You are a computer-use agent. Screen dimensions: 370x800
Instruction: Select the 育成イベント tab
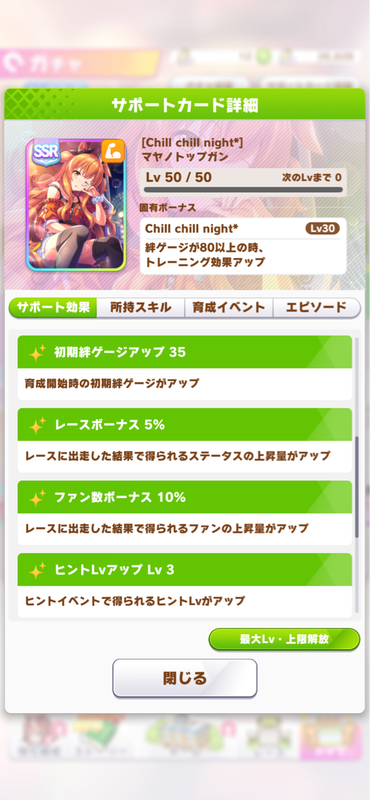pos(229,308)
